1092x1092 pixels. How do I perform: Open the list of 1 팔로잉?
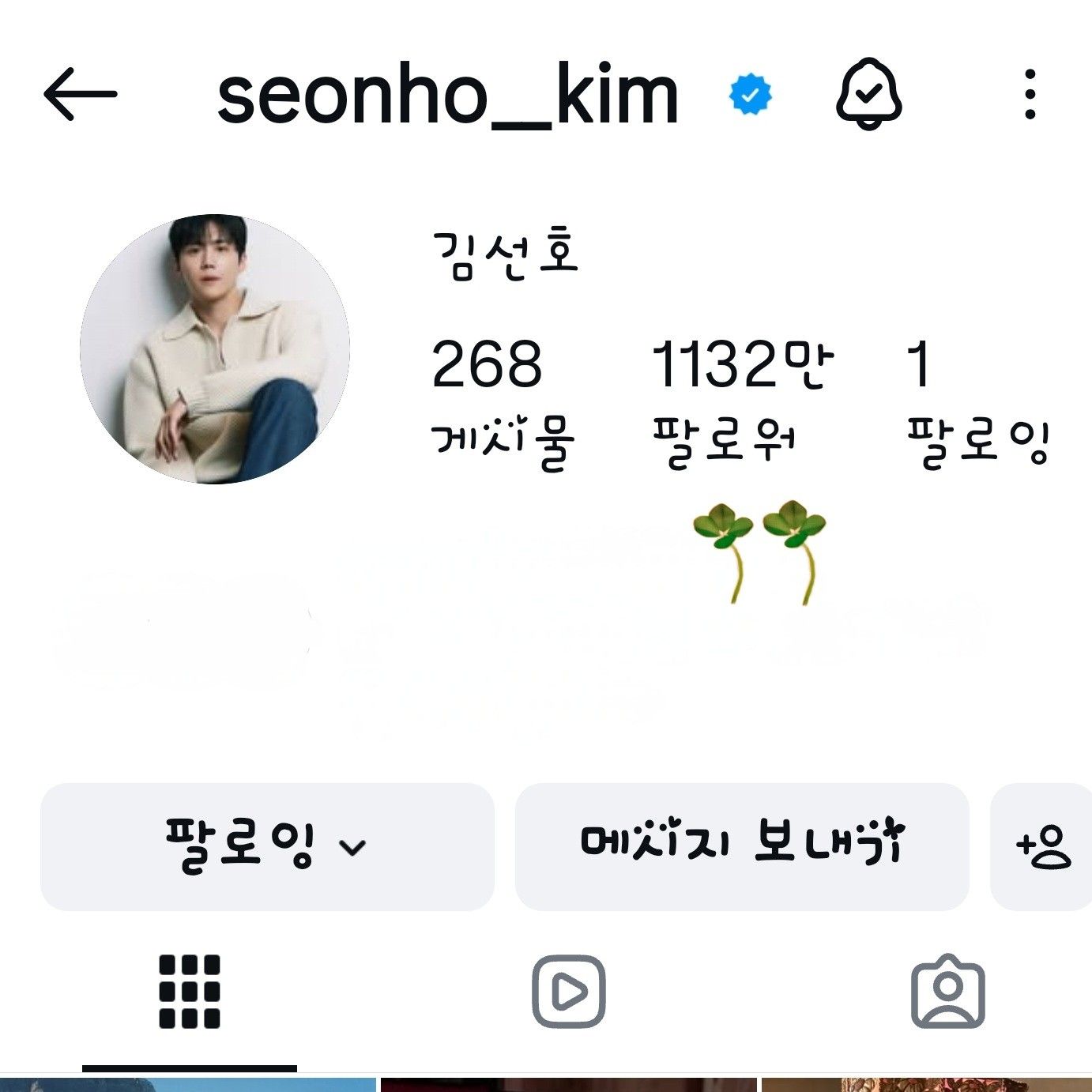977,401
